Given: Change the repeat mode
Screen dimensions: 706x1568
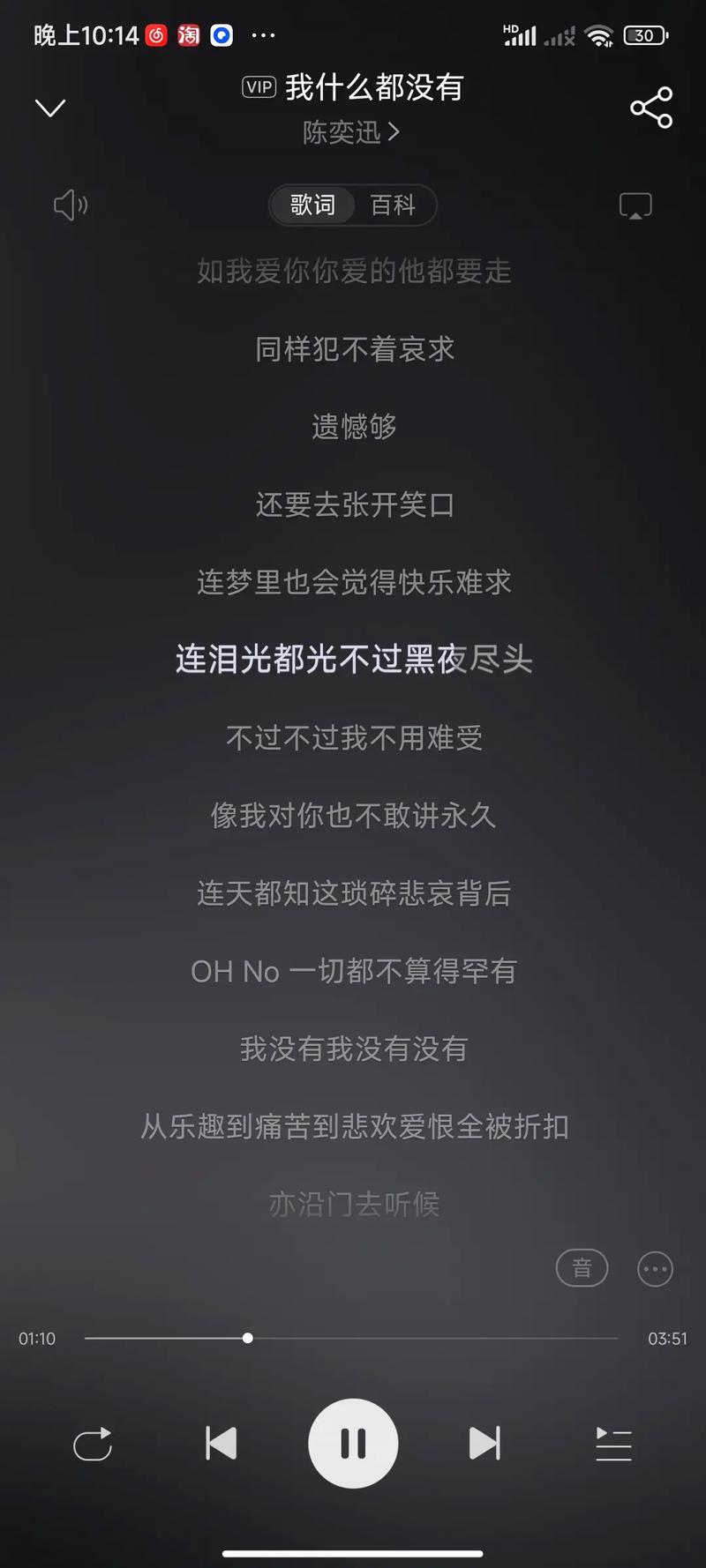Looking at the screenshot, I should pyautogui.click(x=93, y=1444).
